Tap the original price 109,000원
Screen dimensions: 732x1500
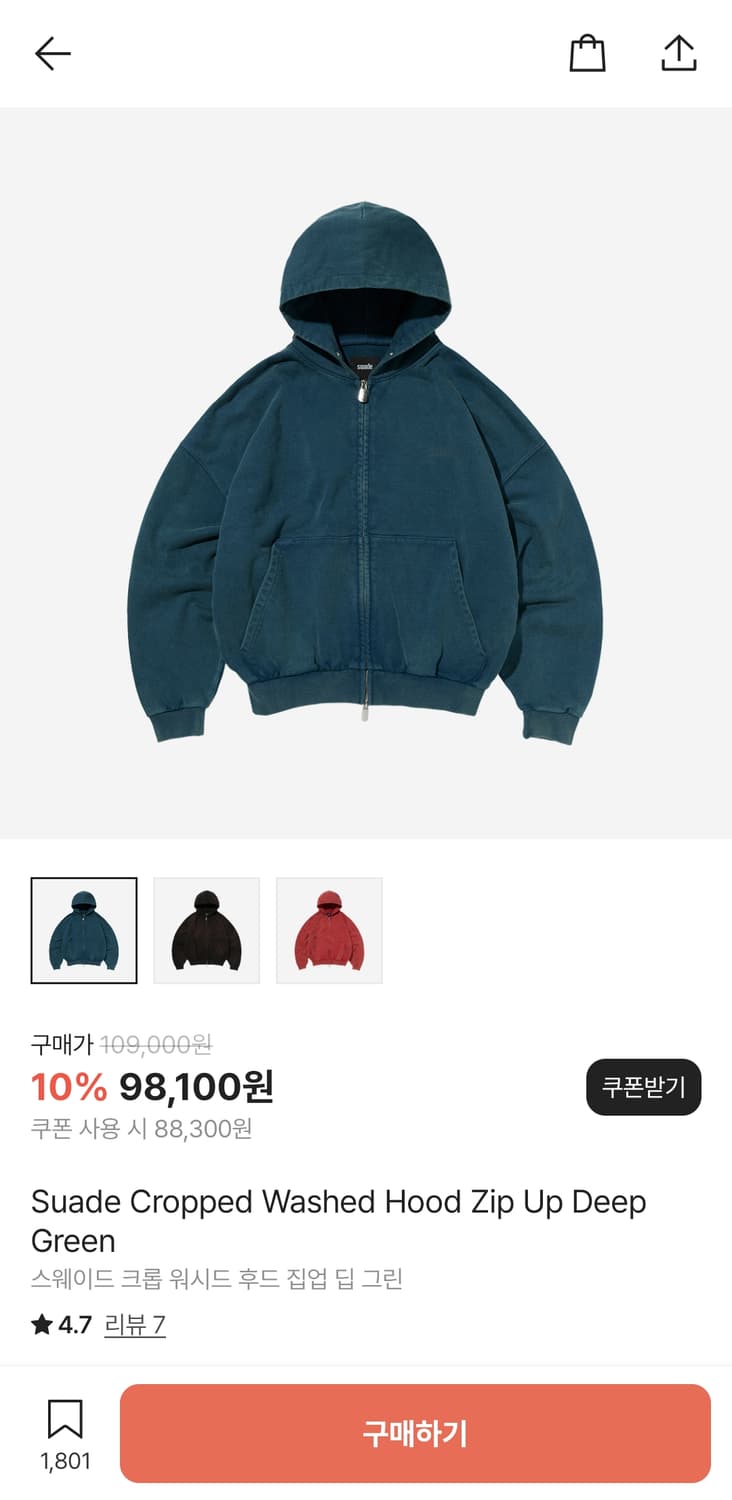[165, 1044]
